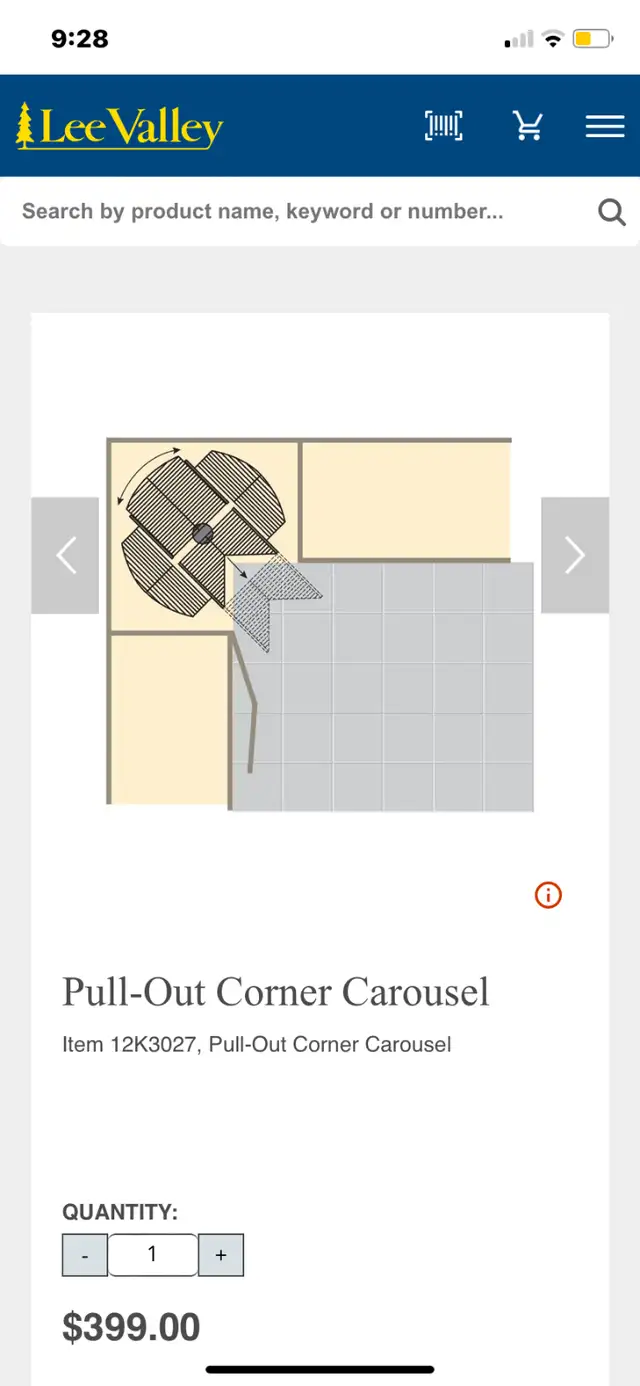Open the carousel diagram image
This screenshot has height=1386, width=640.
point(320,624)
